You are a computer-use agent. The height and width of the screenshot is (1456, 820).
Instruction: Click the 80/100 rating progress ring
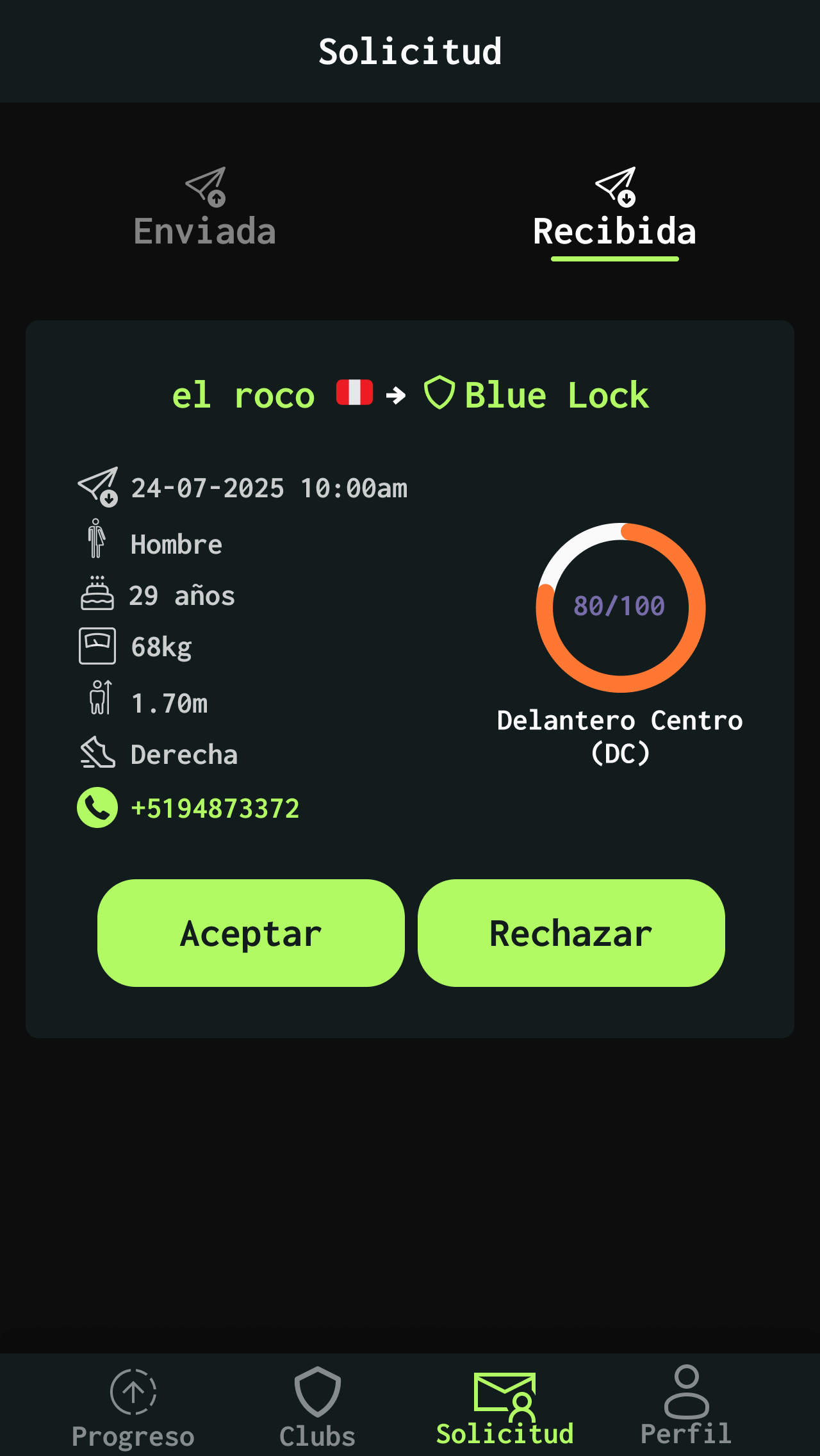click(620, 606)
